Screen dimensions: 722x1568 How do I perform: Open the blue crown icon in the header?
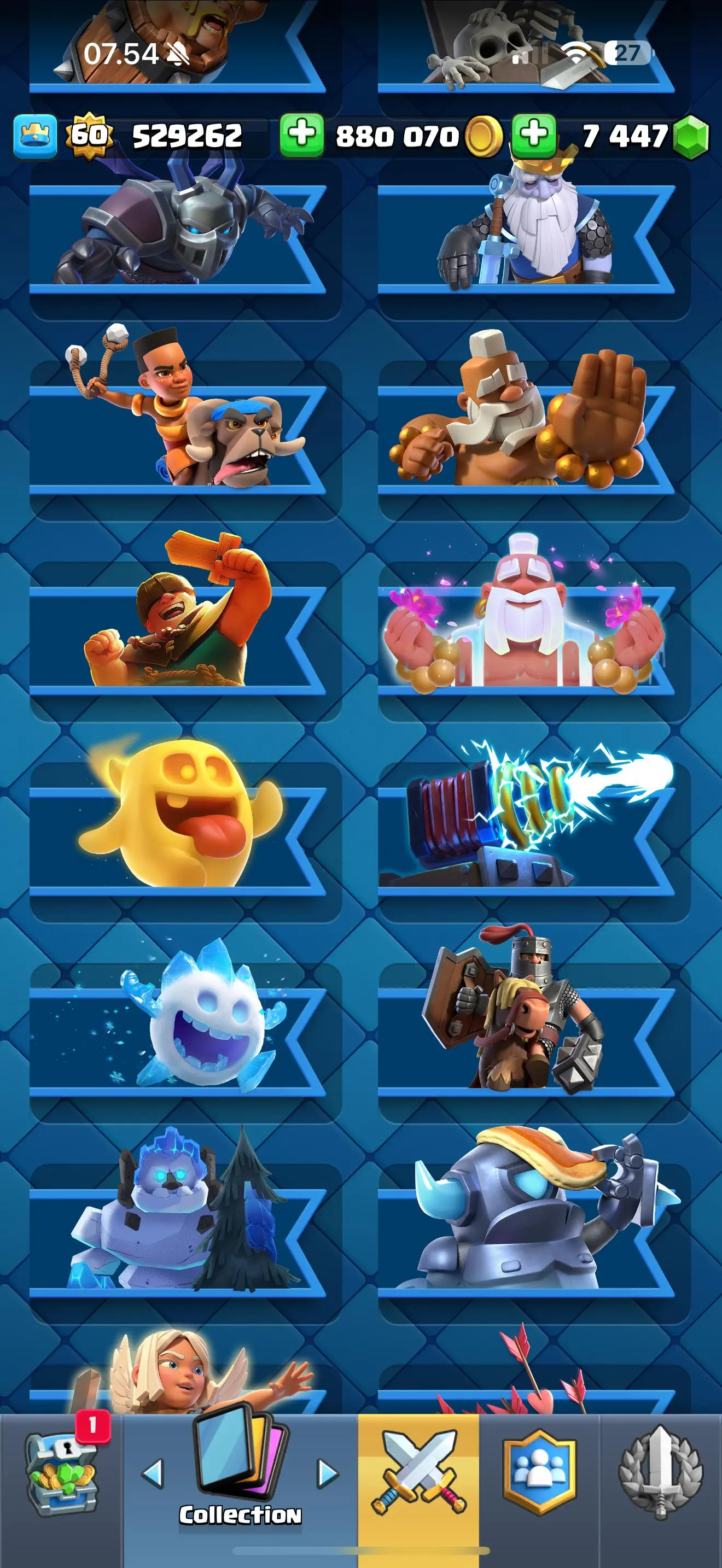pyautogui.click(x=36, y=136)
